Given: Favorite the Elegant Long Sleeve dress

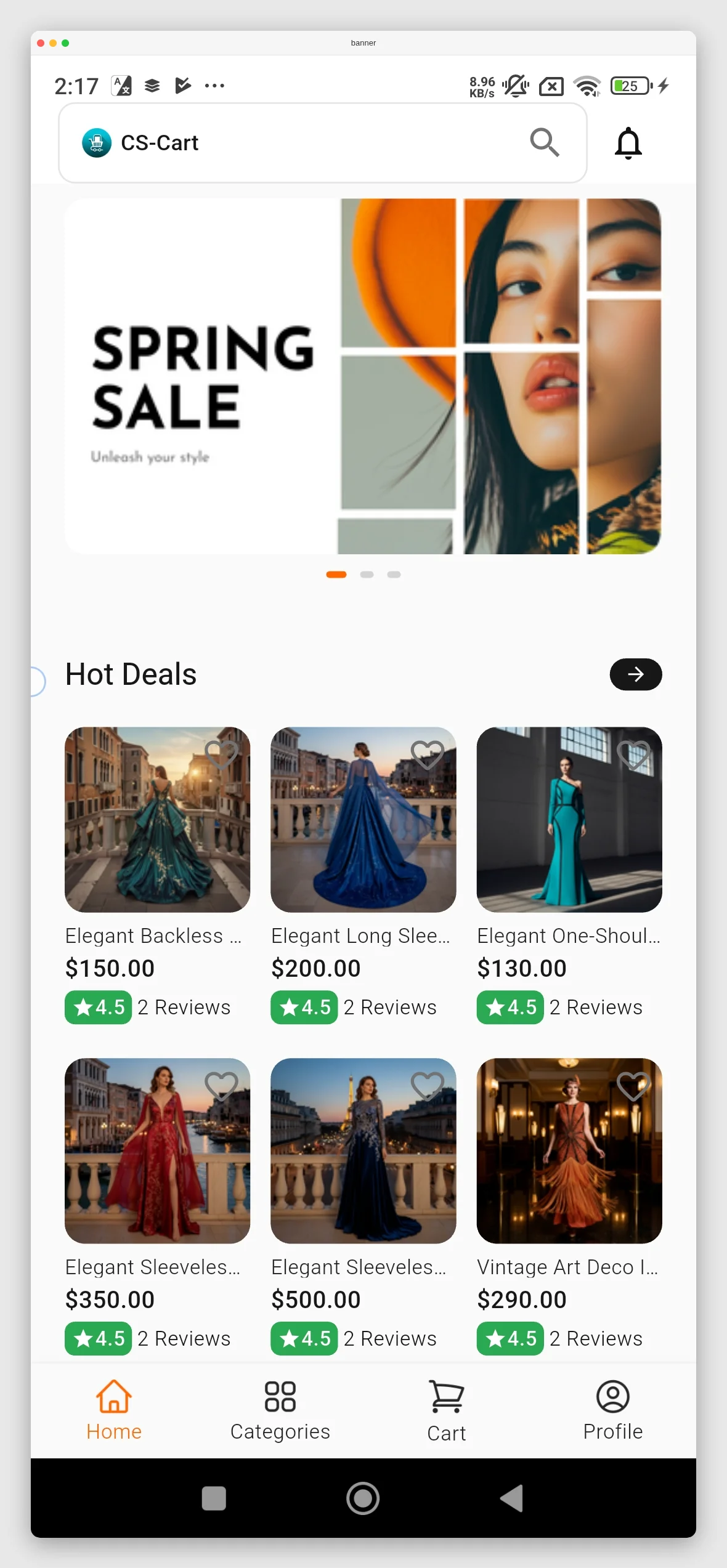Looking at the screenshot, I should pos(427,754).
